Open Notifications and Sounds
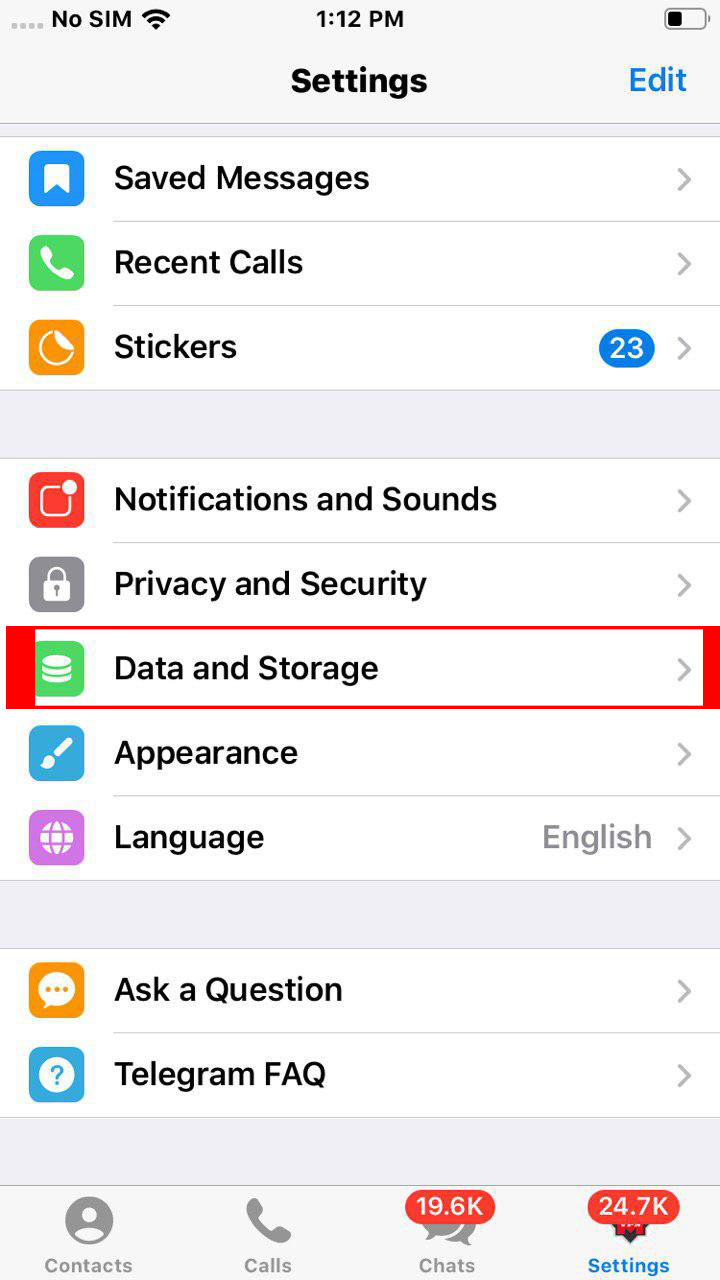This screenshot has width=720, height=1280. pos(360,500)
